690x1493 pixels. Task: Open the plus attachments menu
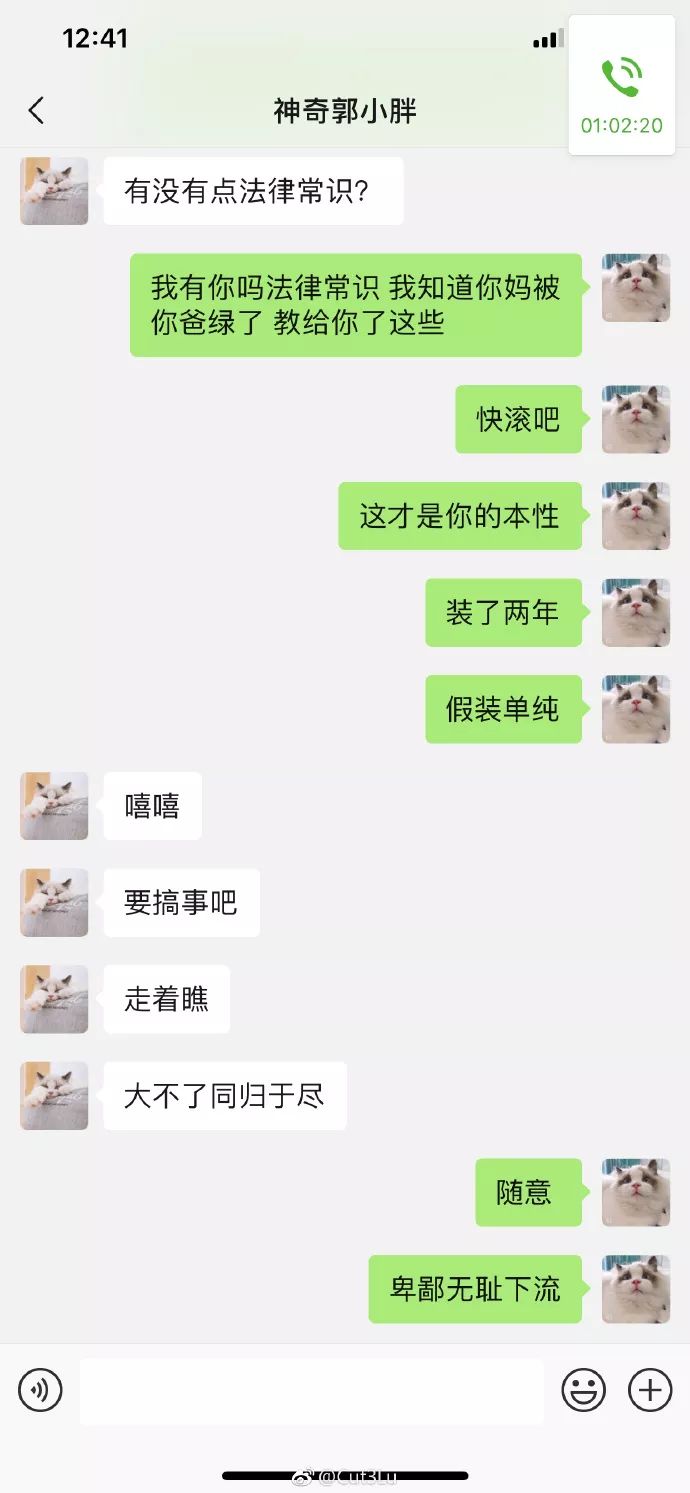click(x=649, y=1390)
